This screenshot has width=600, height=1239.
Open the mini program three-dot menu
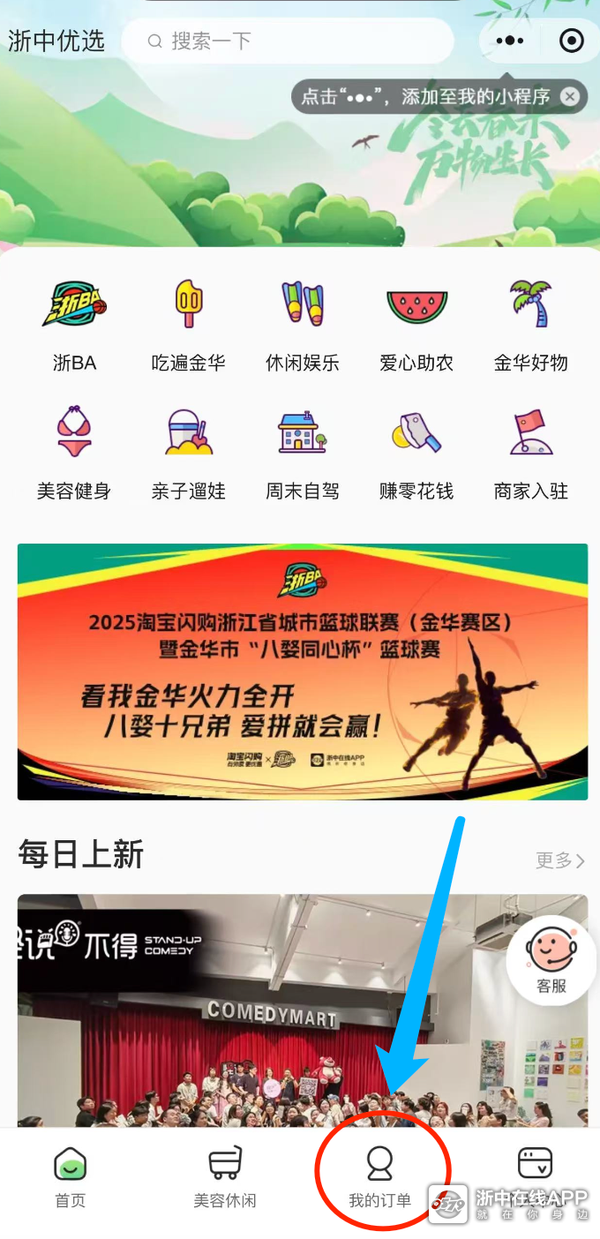tap(509, 41)
